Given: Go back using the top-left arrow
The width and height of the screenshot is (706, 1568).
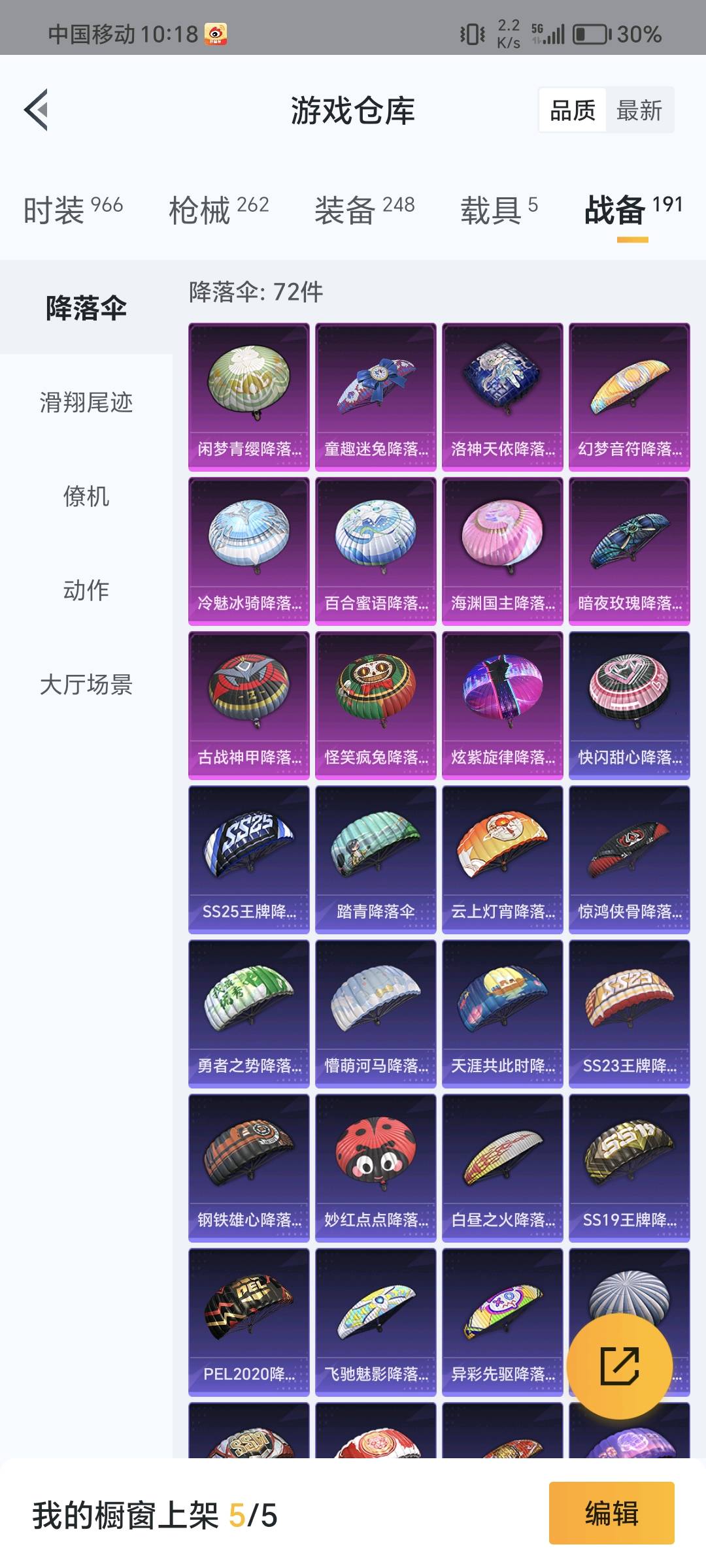Looking at the screenshot, I should [x=37, y=110].
